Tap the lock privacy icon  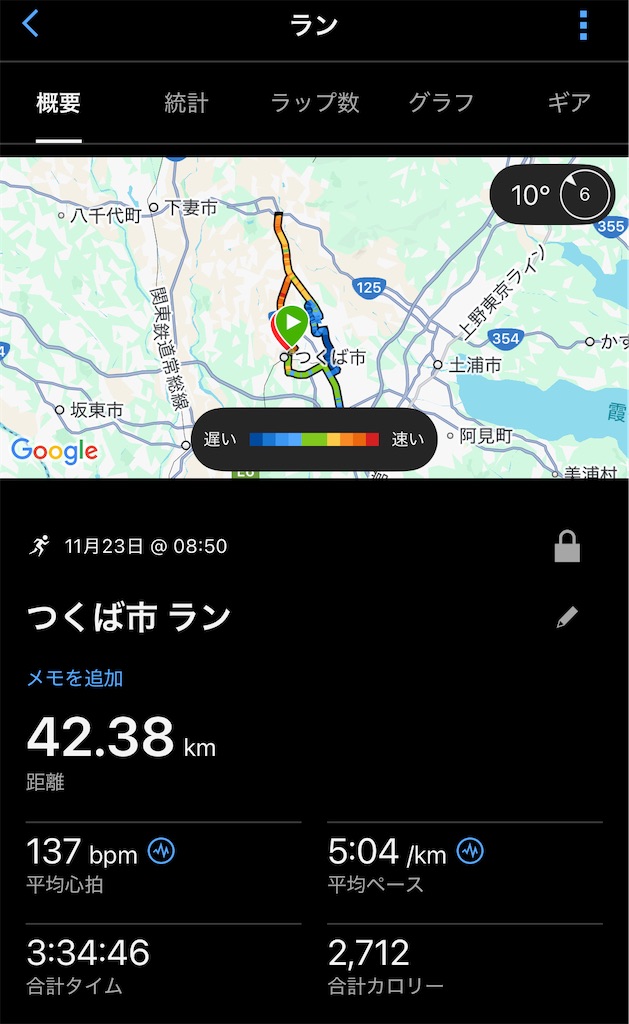coord(567,546)
